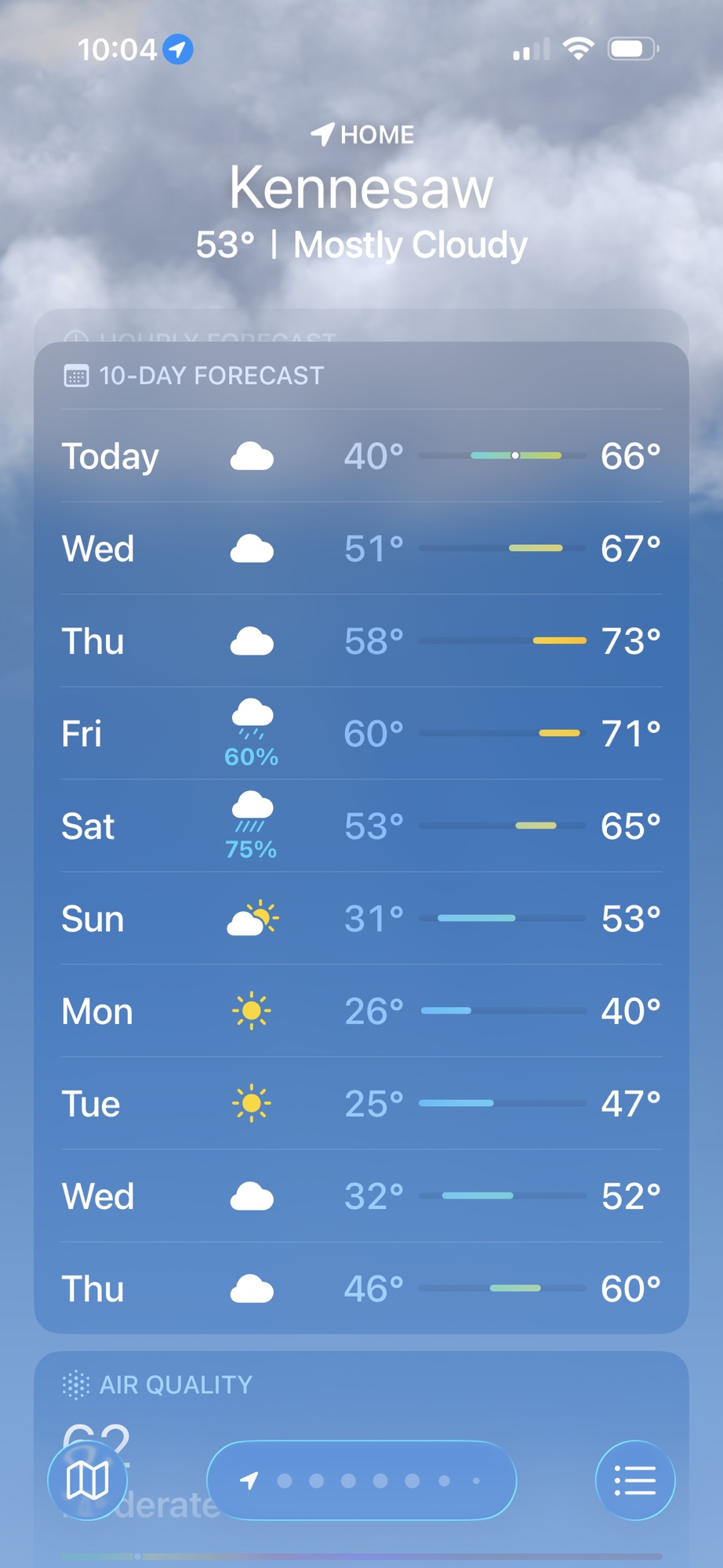Open the first Wed row with high 67°
This screenshot has height=1568, width=723.
pos(361,549)
